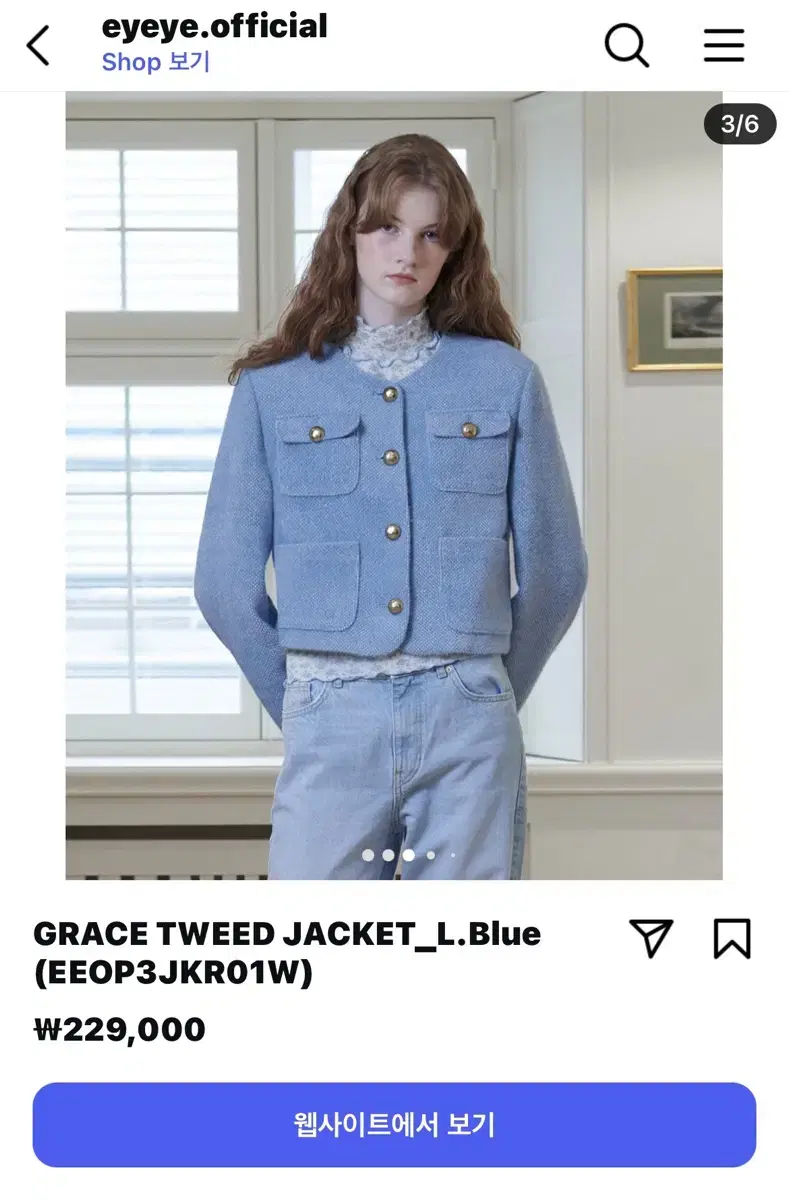The height and width of the screenshot is (1200, 789).
Task: Open Instagram search with the magnifying glass icon
Action: click(x=626, y=45)
